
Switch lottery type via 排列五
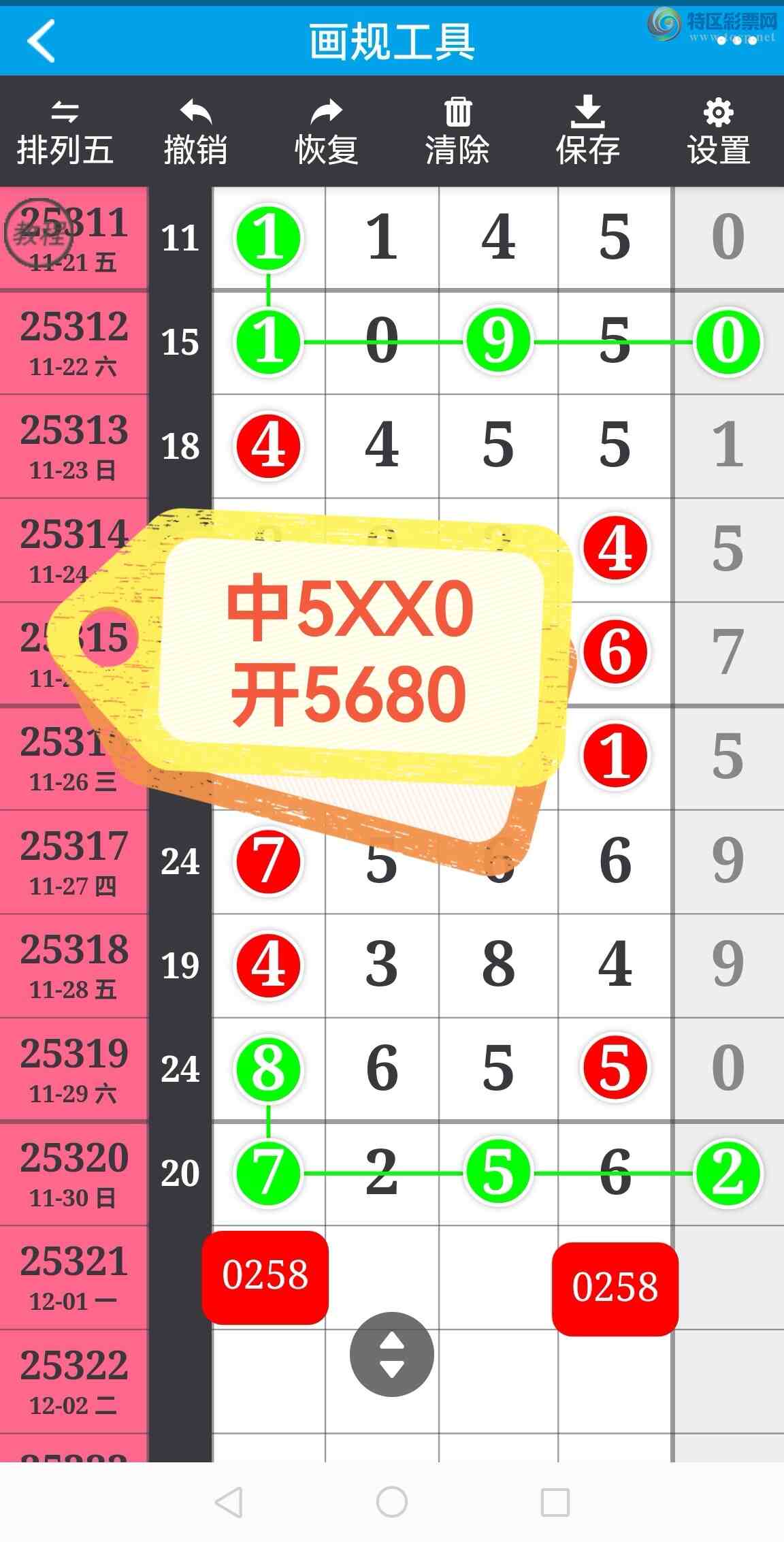click(x=65, y=132)
